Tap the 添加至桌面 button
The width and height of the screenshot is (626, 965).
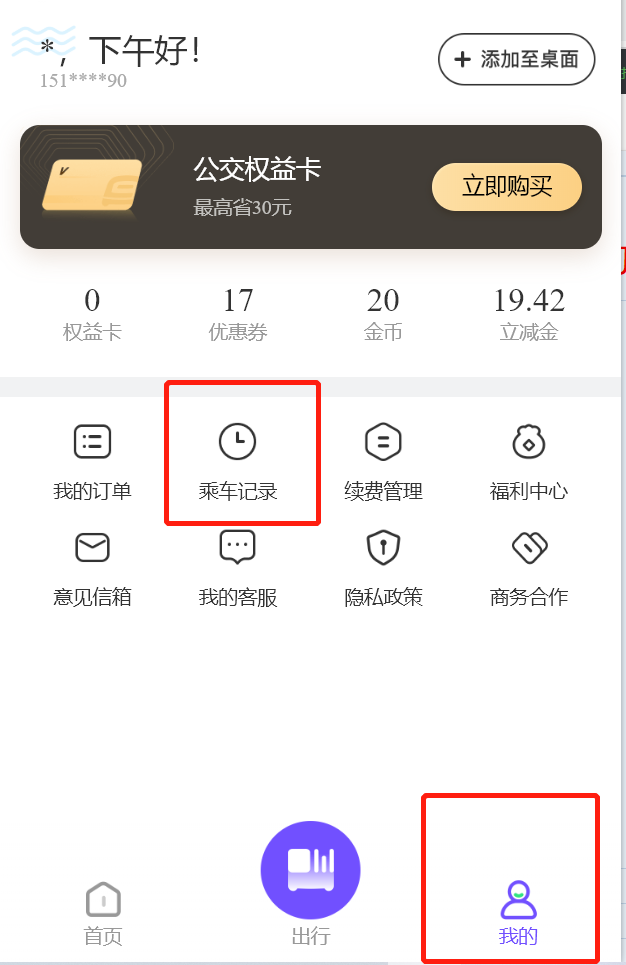[x=516, y=59]
